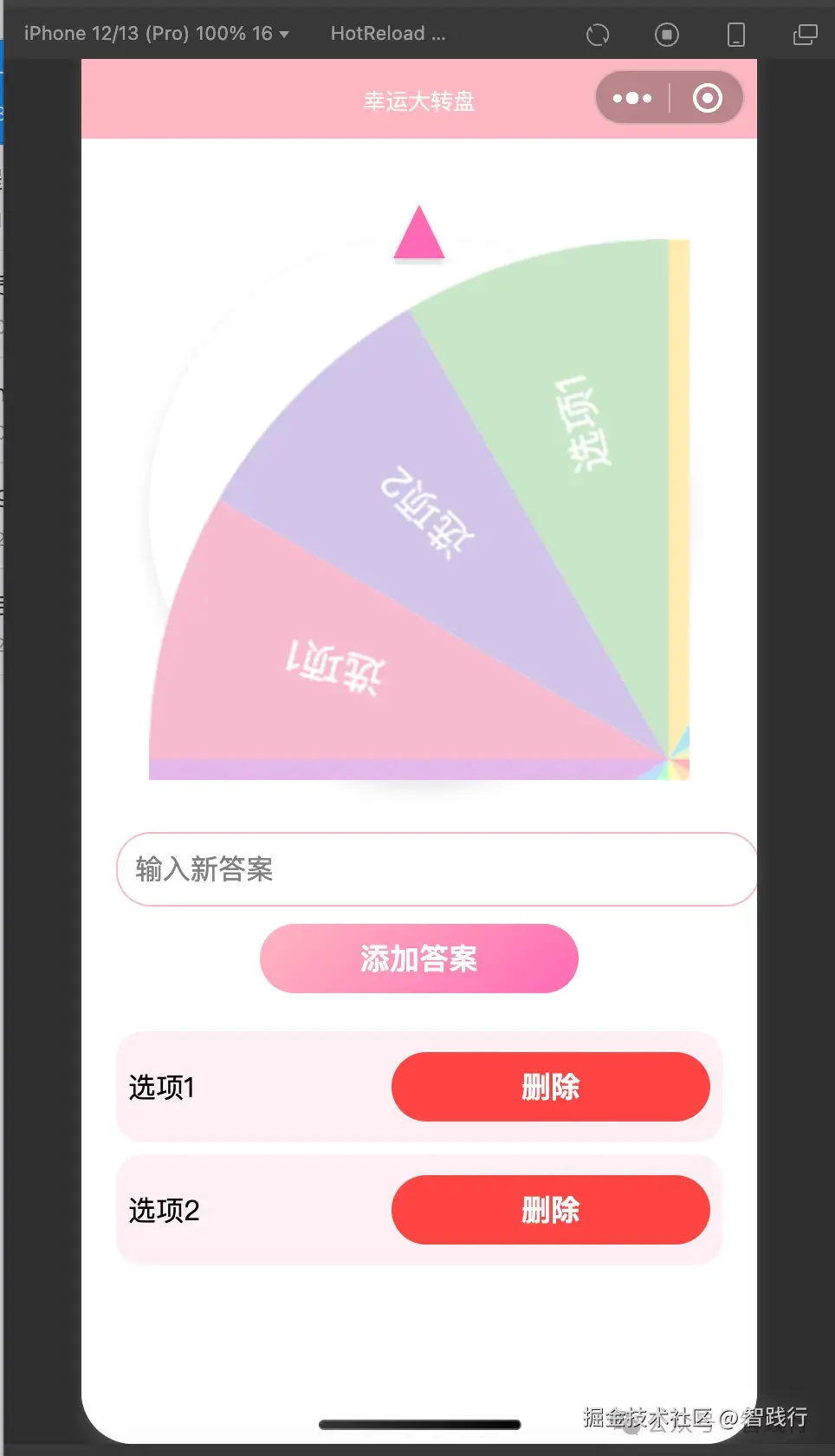Refresh the simulator preview
The height and width of the screenshot is (1456, 835).
(x=598, y=35)
